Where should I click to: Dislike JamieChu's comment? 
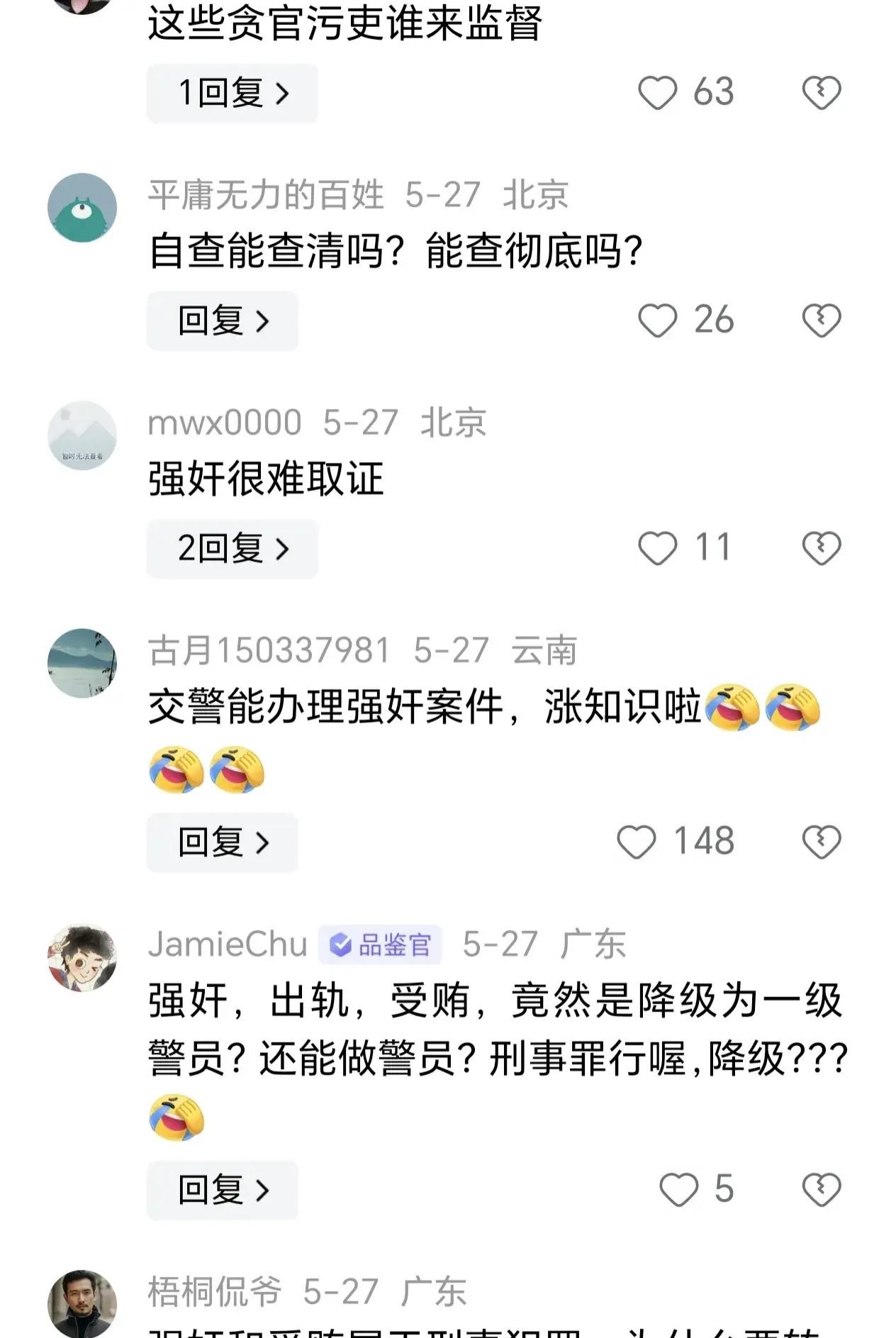821,1190
